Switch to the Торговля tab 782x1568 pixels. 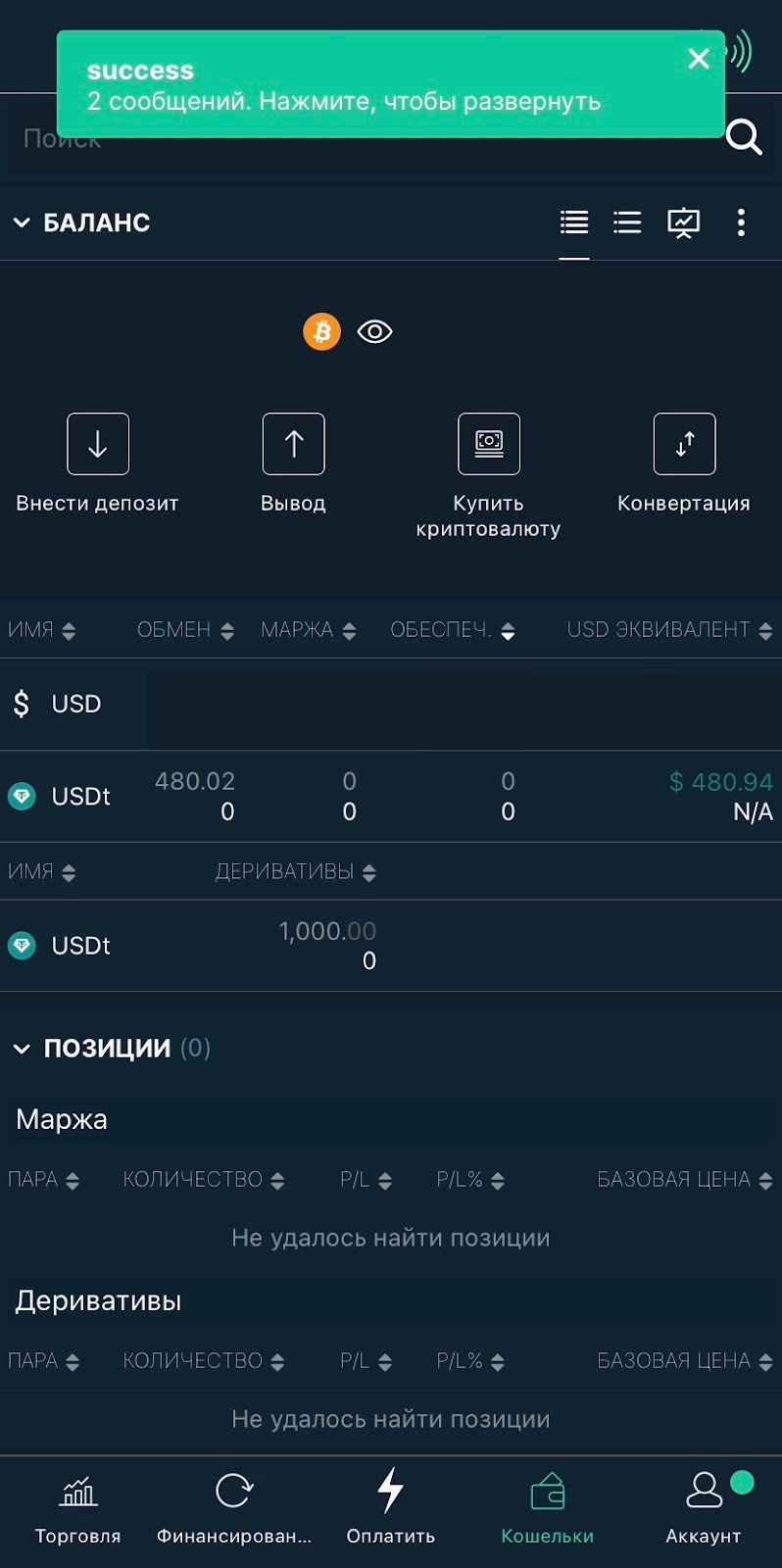point(77,1510)
